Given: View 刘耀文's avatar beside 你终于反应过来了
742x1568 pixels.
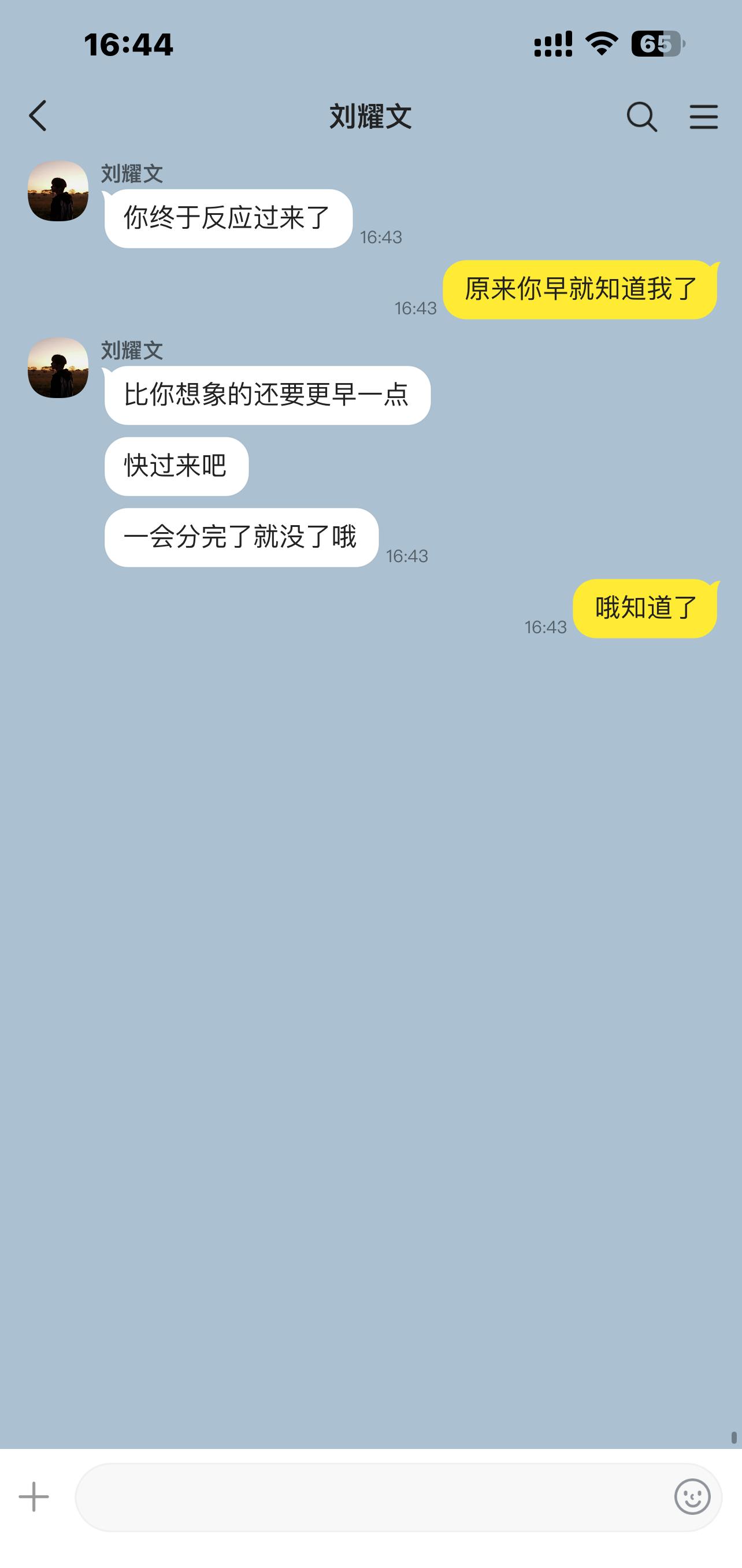Looking at the screenshot, I should (58, 191).
